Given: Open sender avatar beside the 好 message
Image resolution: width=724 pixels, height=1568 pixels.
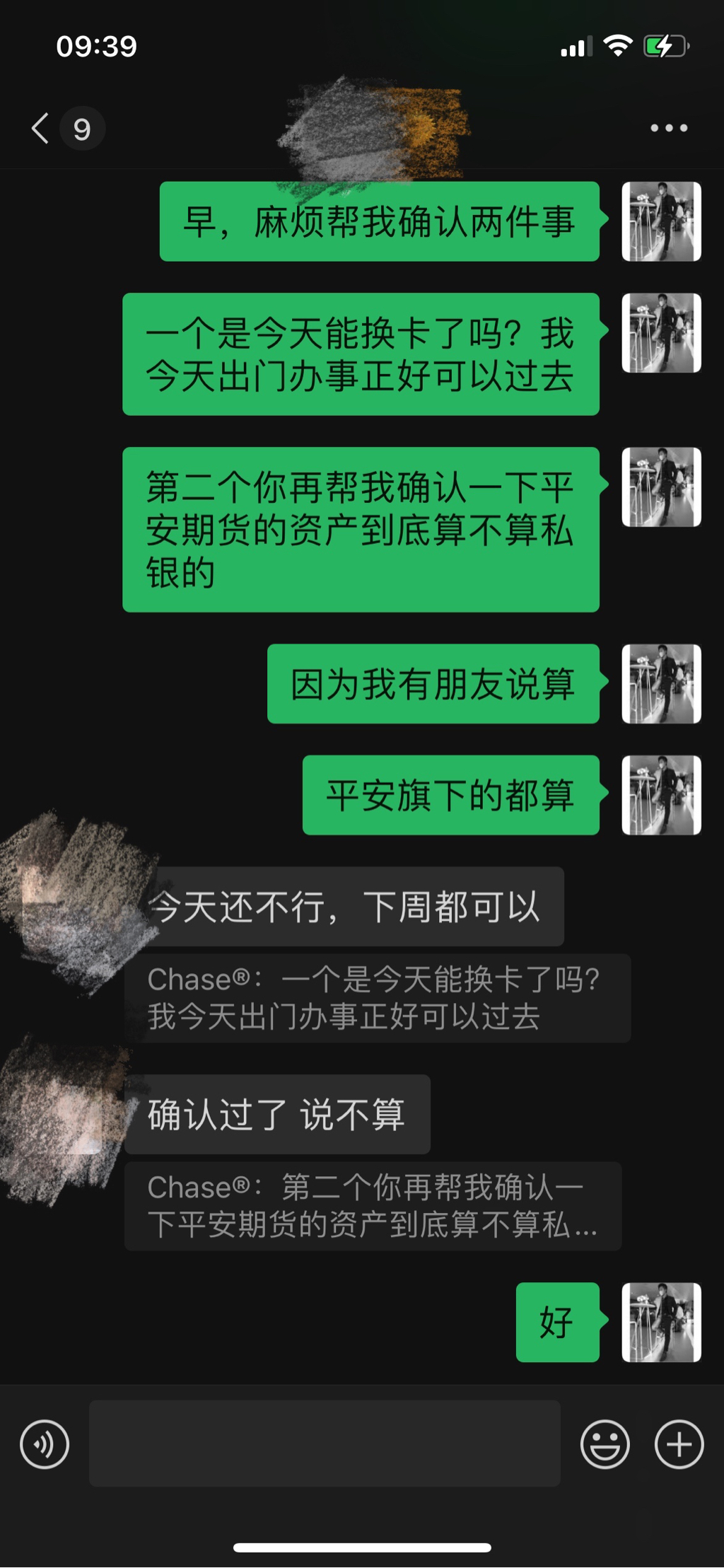Looking at the screenshot, I should point(661,1322).
